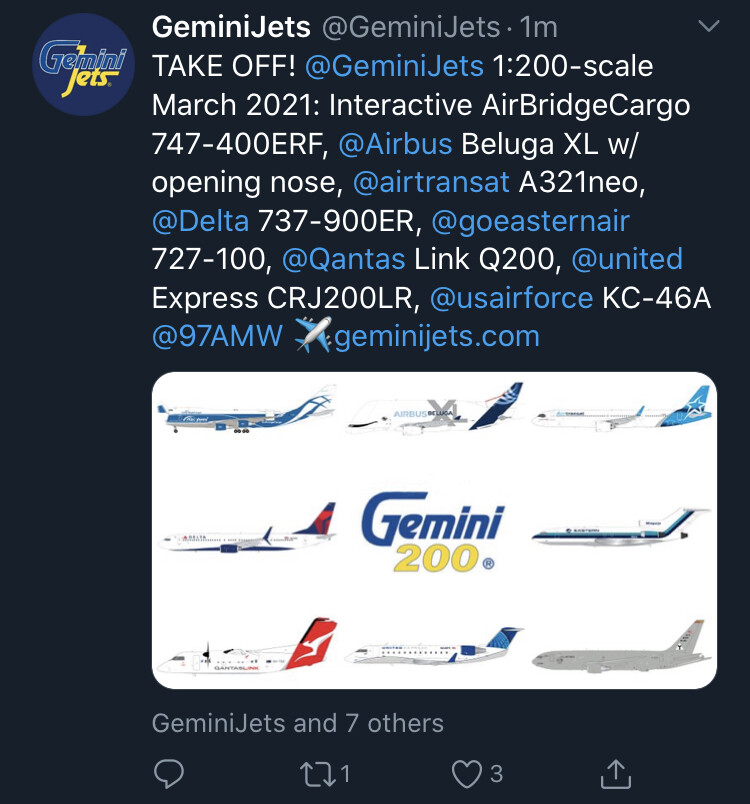This screenshot has height=804, width=750.
Task: Visit the geminijets.com link
Action: [436, 336]
